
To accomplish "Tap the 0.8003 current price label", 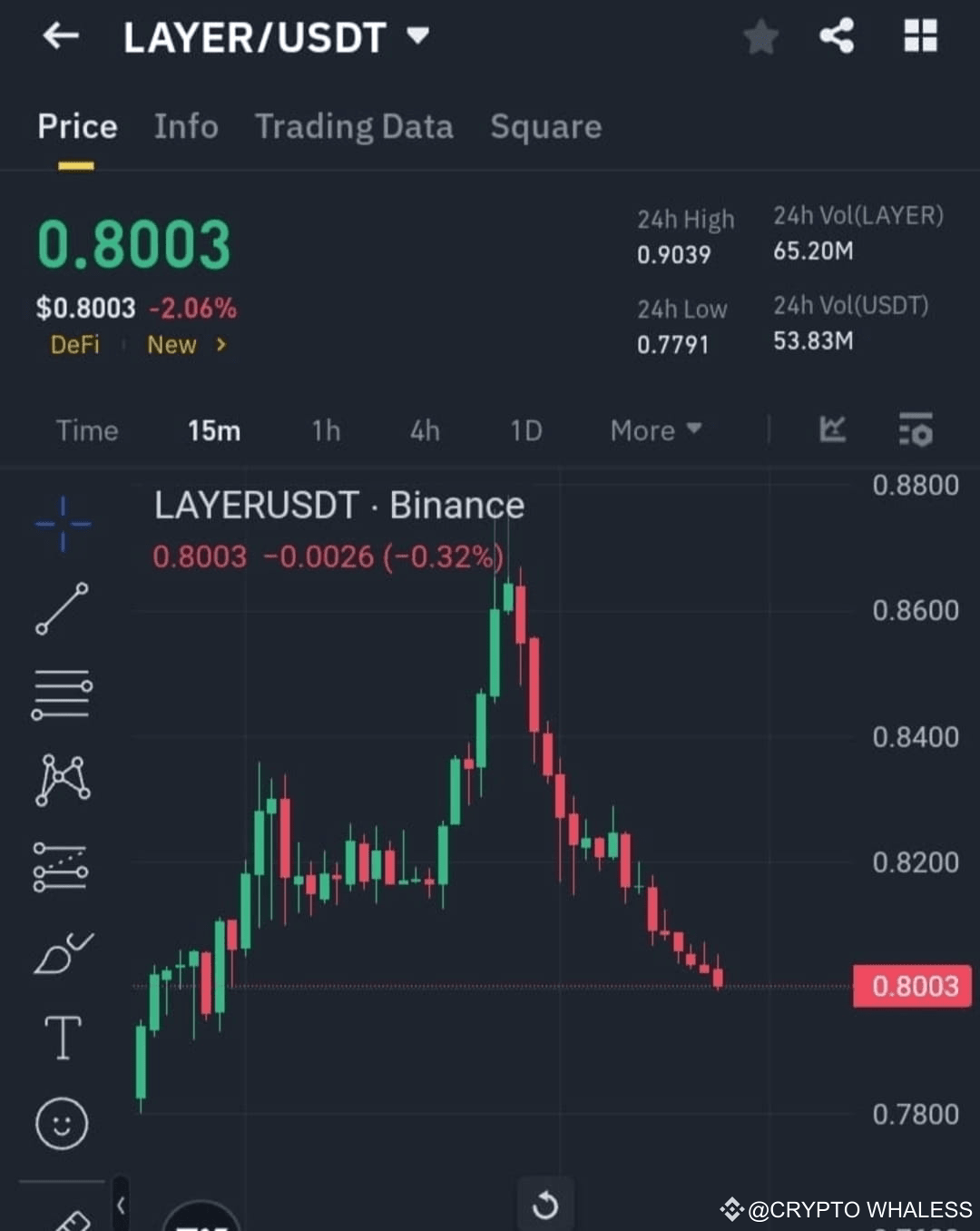I will tap(912, 986).
